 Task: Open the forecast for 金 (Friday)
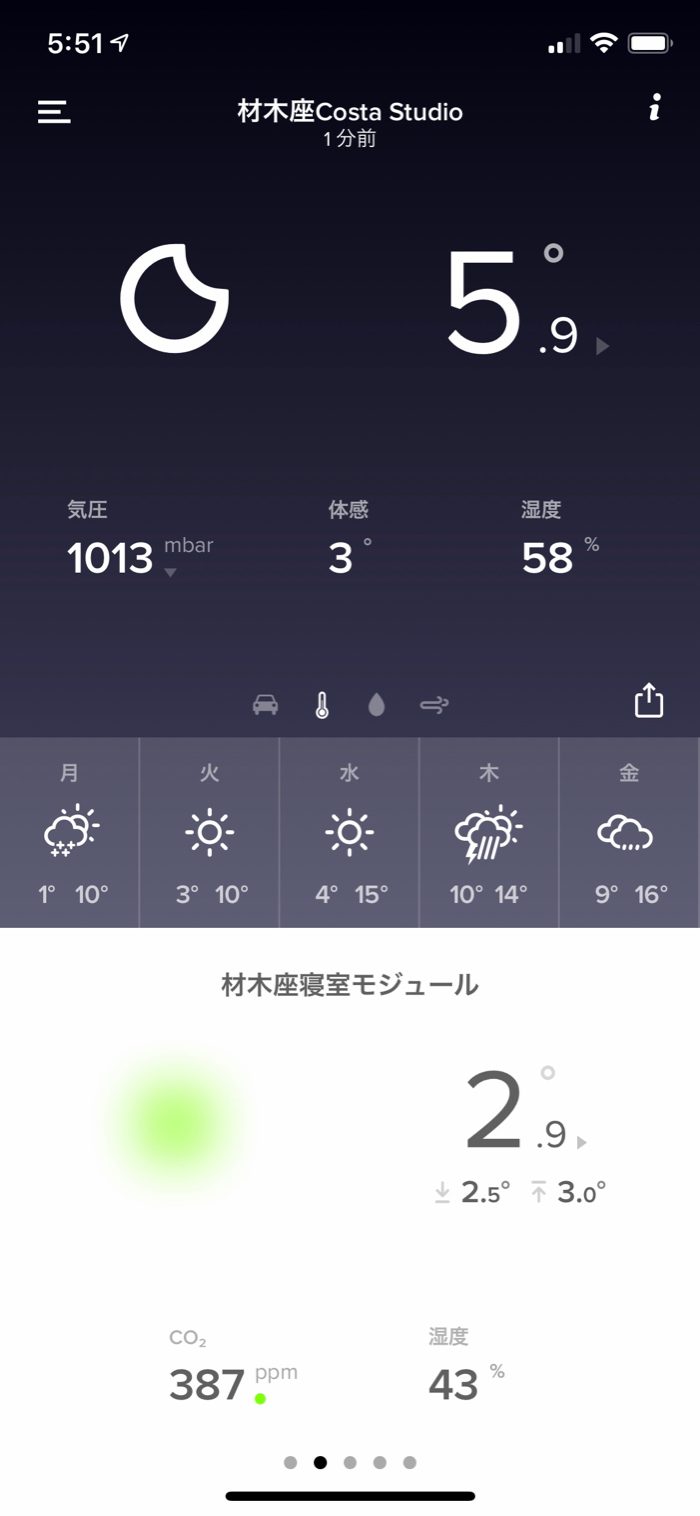tap(628, 832)
